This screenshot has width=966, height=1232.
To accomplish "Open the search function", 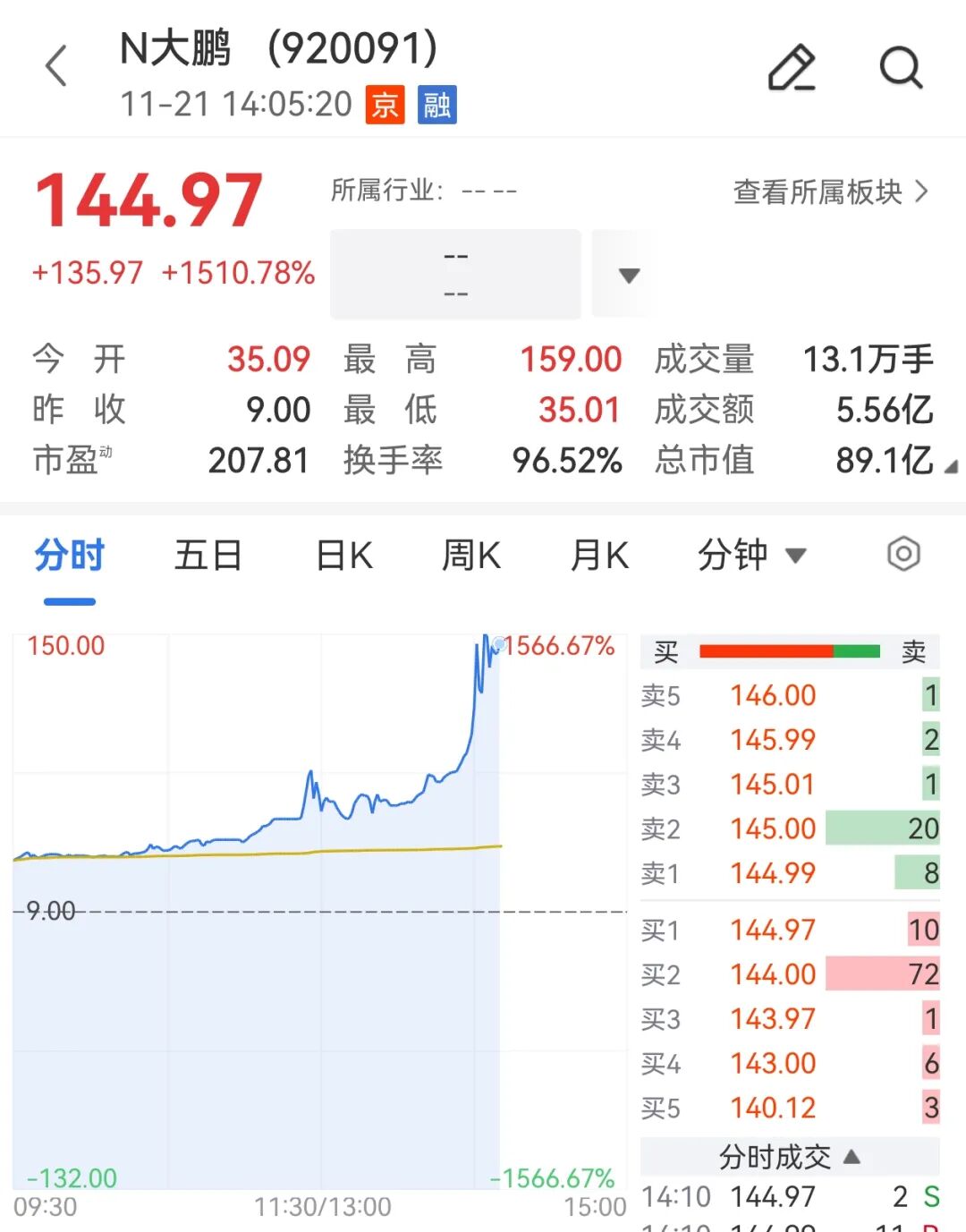I will point(901,67).
